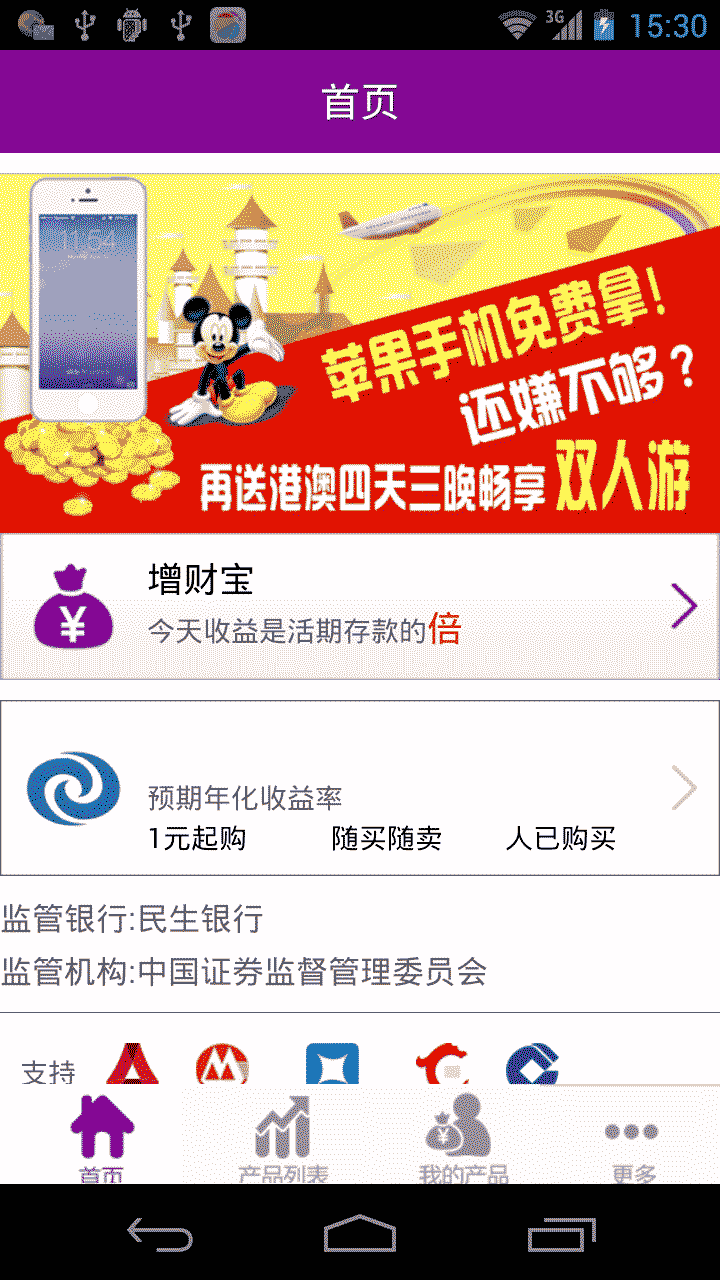Switch to the 产品列表 tab
This screenshot has width=720, height=1280.
(283, 1138)
